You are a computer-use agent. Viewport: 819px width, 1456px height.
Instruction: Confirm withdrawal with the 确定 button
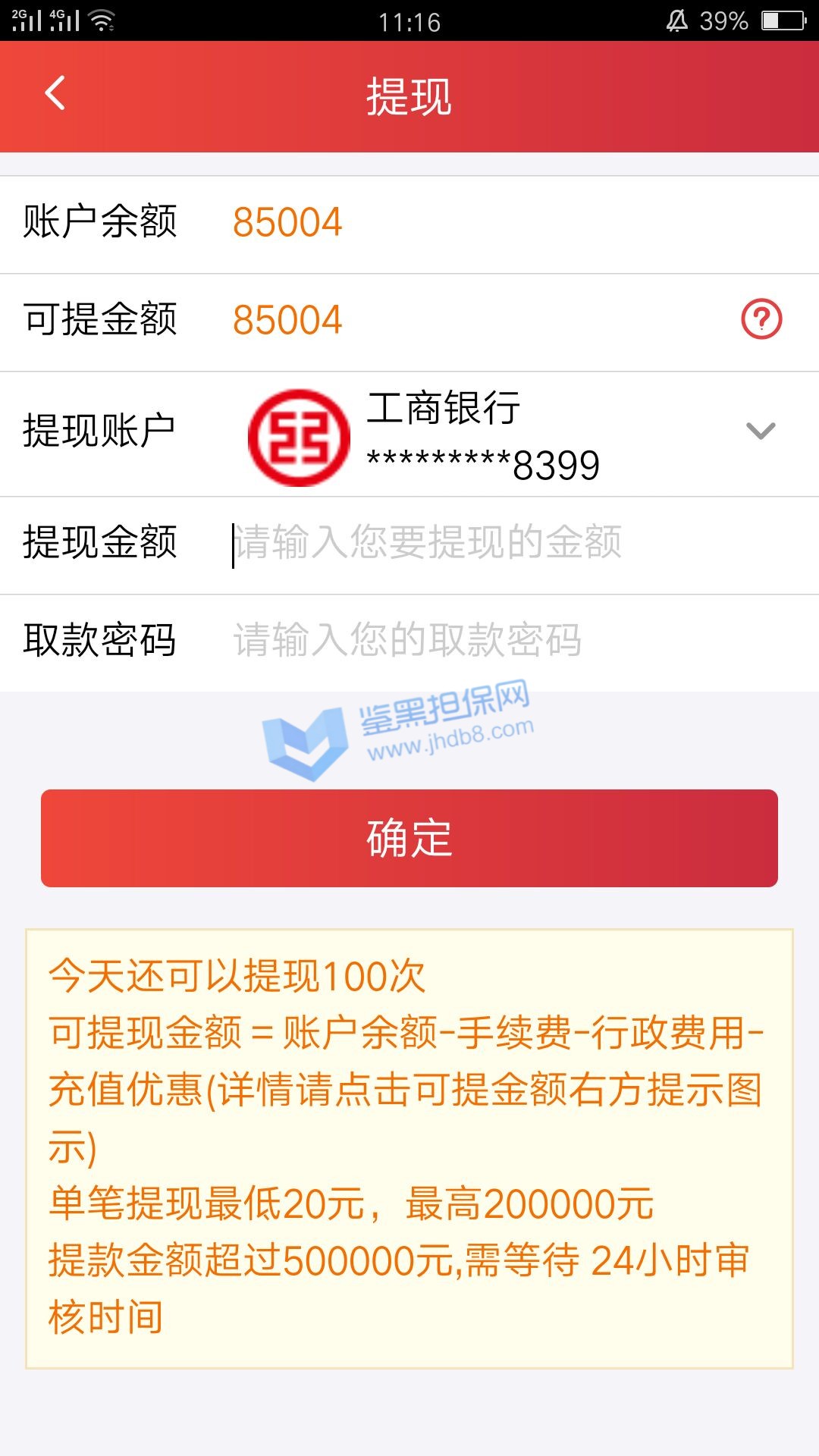click(x=409, y=838)
